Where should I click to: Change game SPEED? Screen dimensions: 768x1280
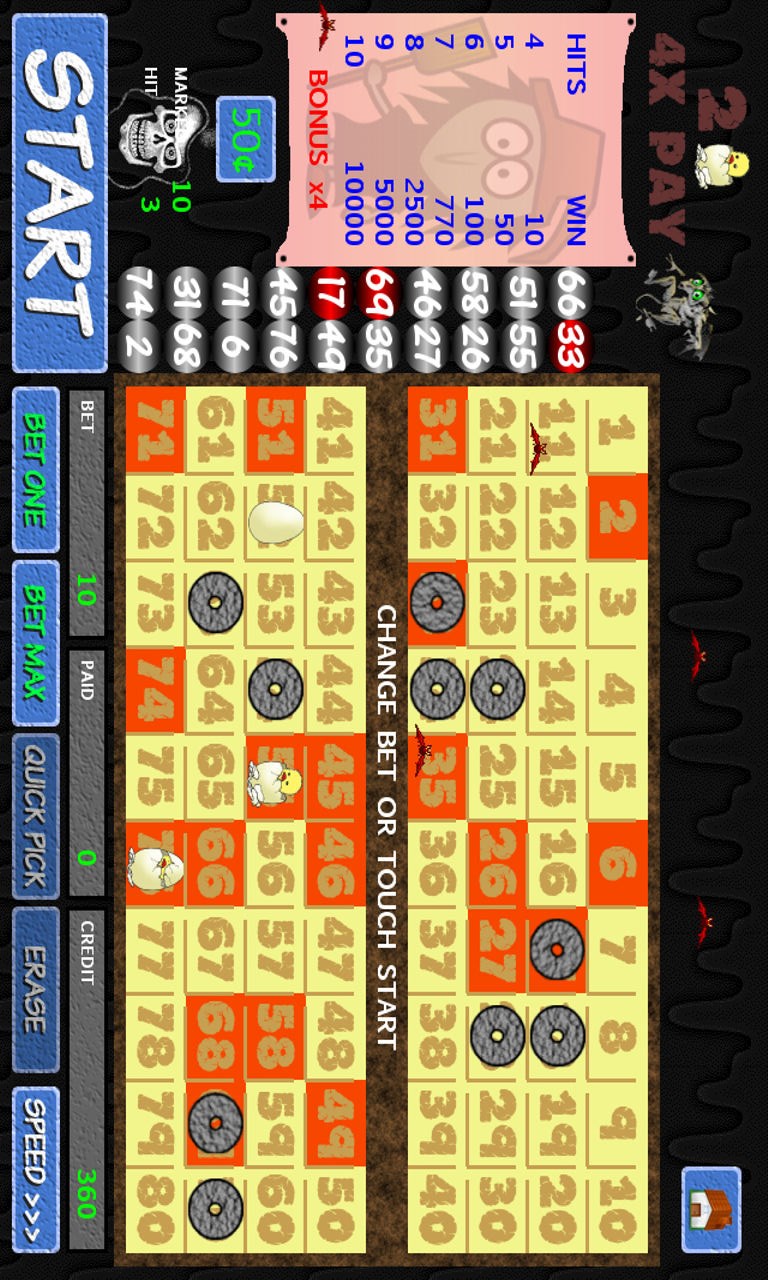tap(36, 1169)
